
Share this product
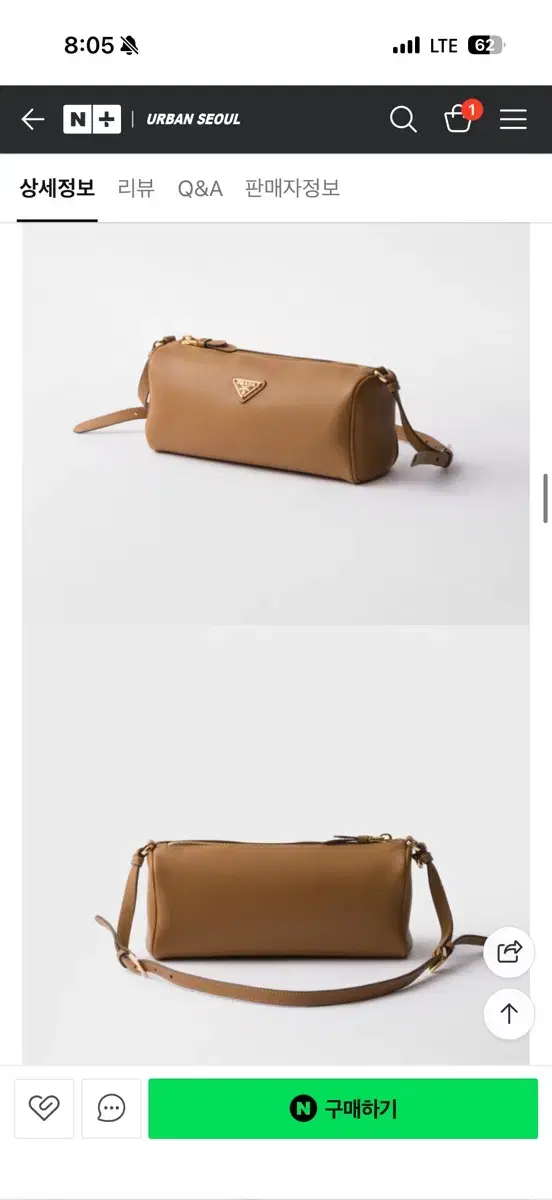509,952
